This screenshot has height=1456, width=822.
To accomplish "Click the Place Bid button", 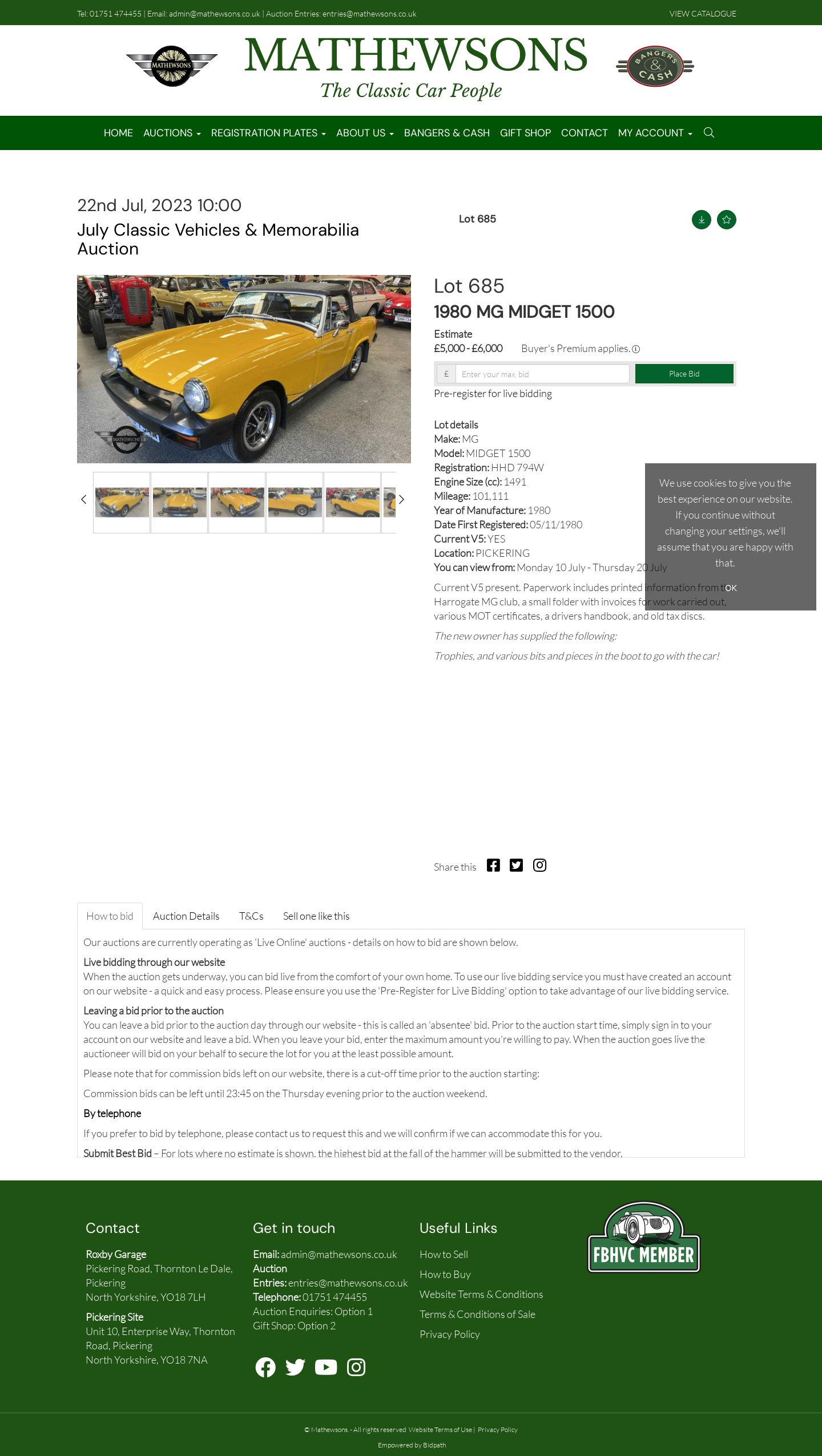I will point(684,374).
